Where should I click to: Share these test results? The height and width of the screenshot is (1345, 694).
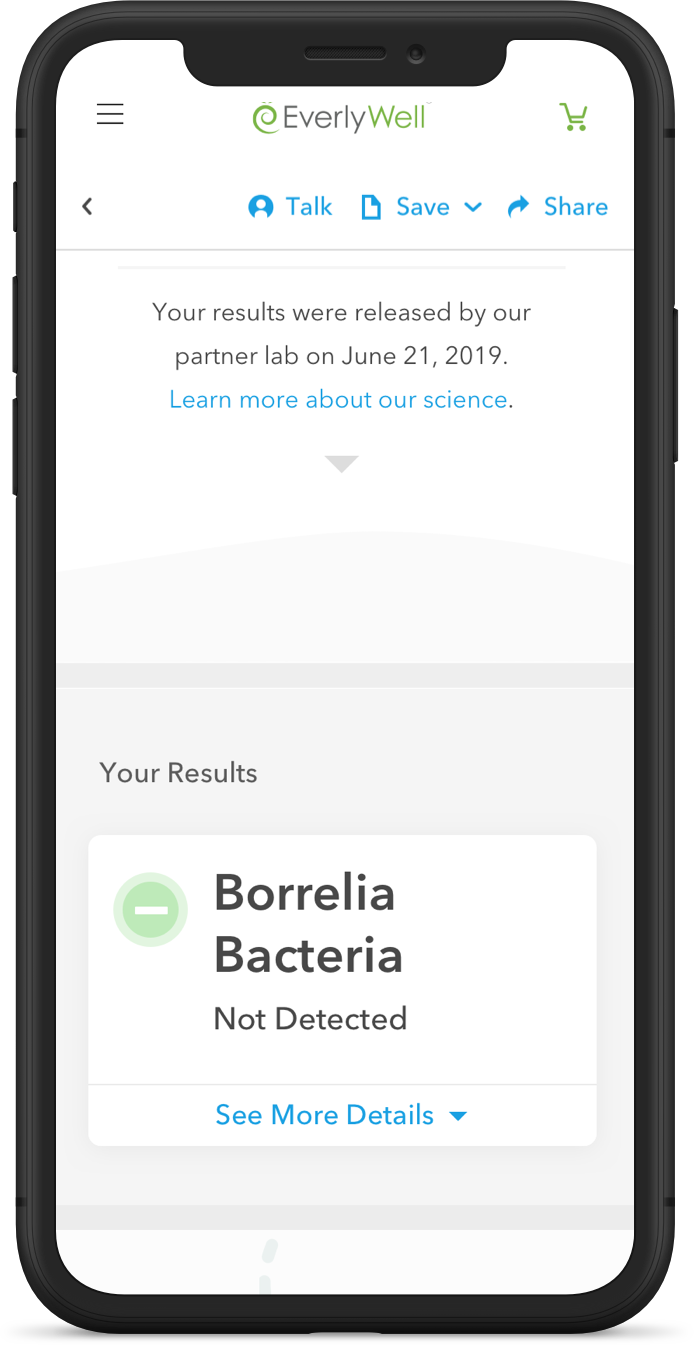[x=558, y=207]
